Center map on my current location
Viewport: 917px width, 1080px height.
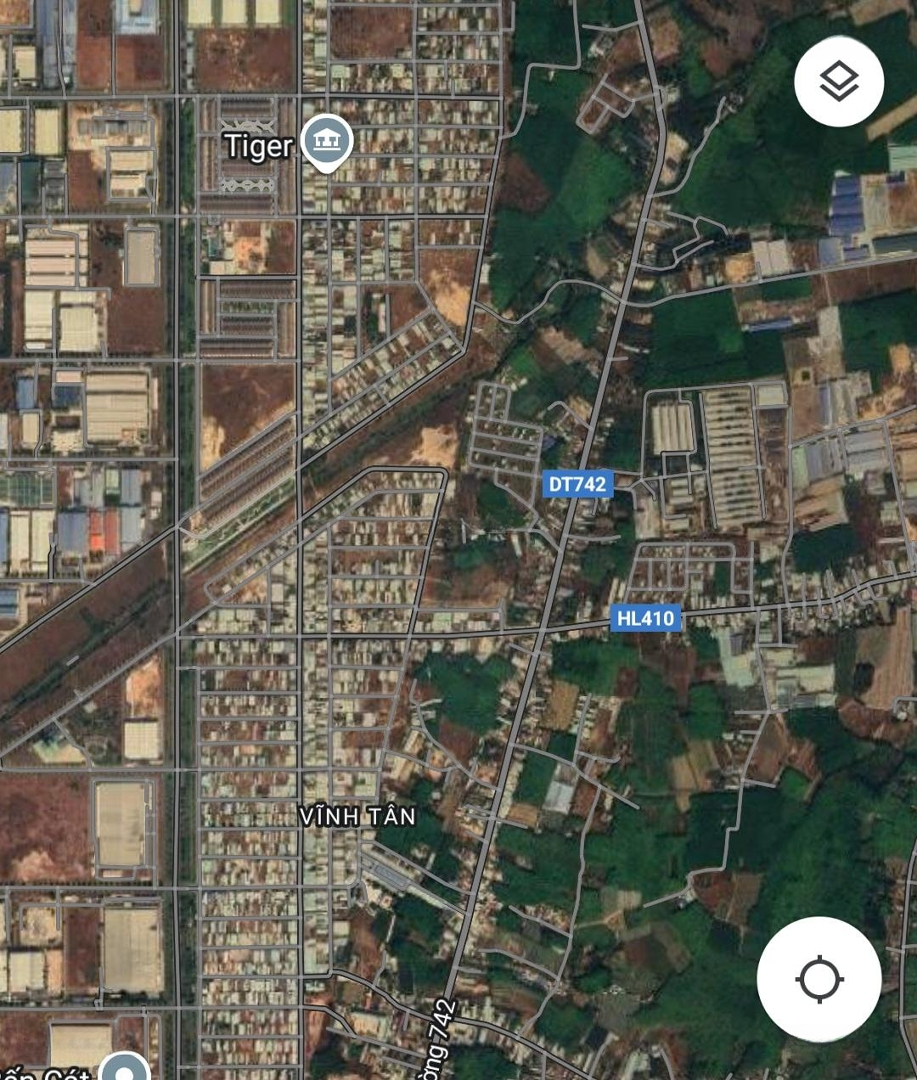pos(819,978)
